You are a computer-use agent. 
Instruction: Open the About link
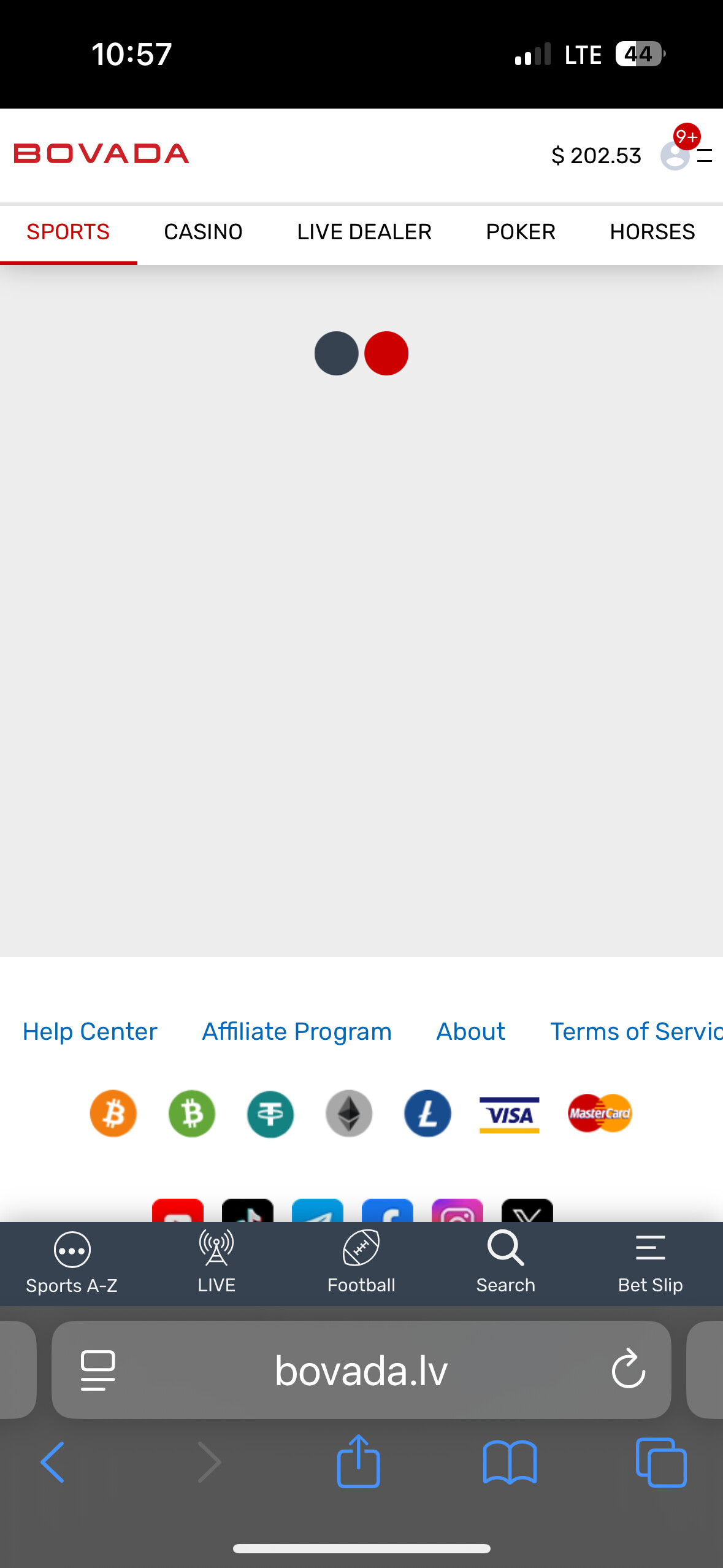click(470, 1031)
